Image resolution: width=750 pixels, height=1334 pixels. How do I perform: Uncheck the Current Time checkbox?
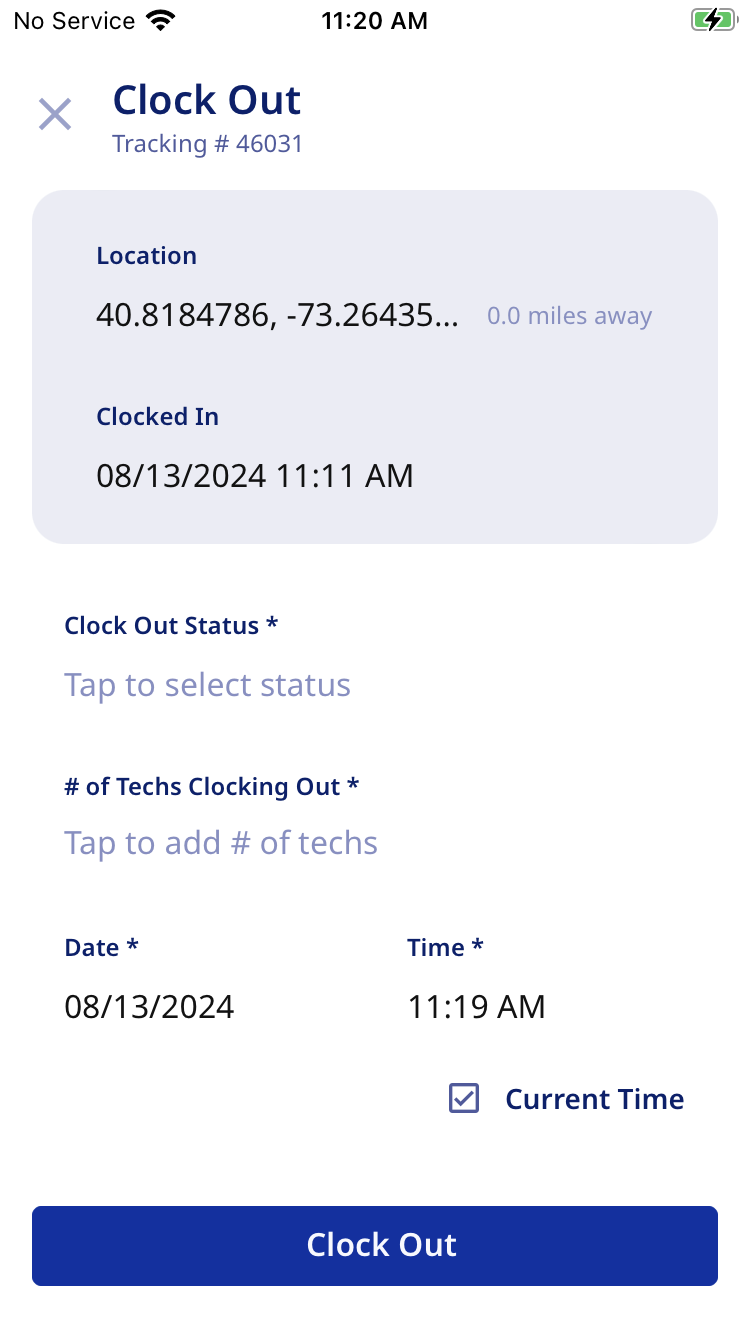(x=464, y=1099)
